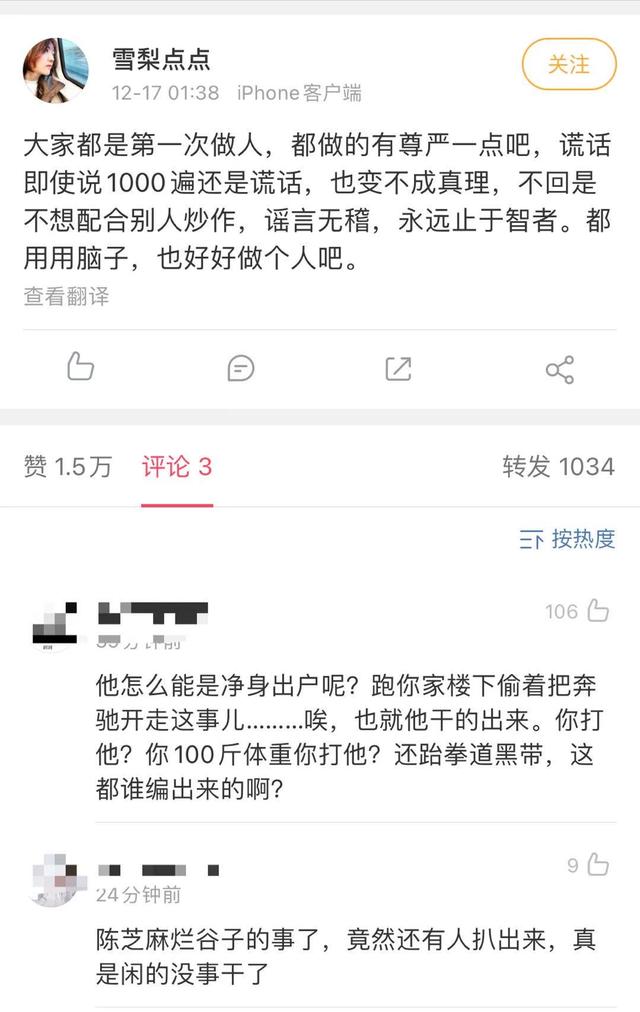Screen dimensions: 640x1012
Task: Switch to the 转发 1034 tab
Action: pos(558,467)
